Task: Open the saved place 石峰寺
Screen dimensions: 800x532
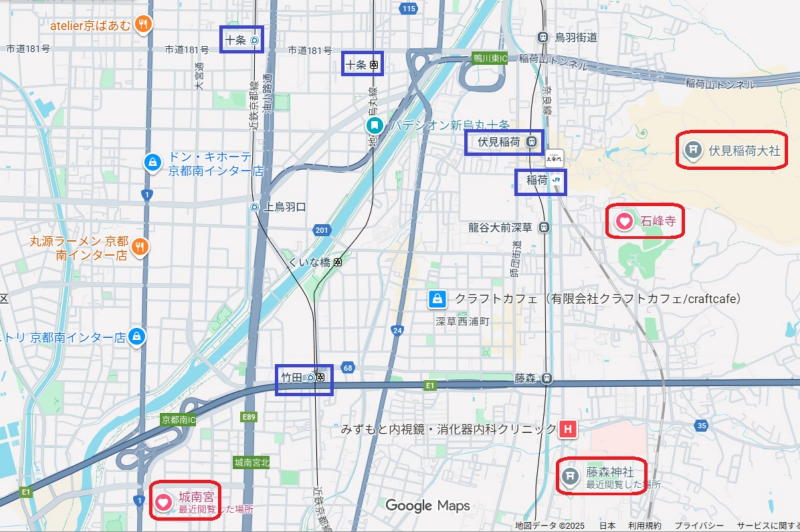Action: click(x=624, y=220)
